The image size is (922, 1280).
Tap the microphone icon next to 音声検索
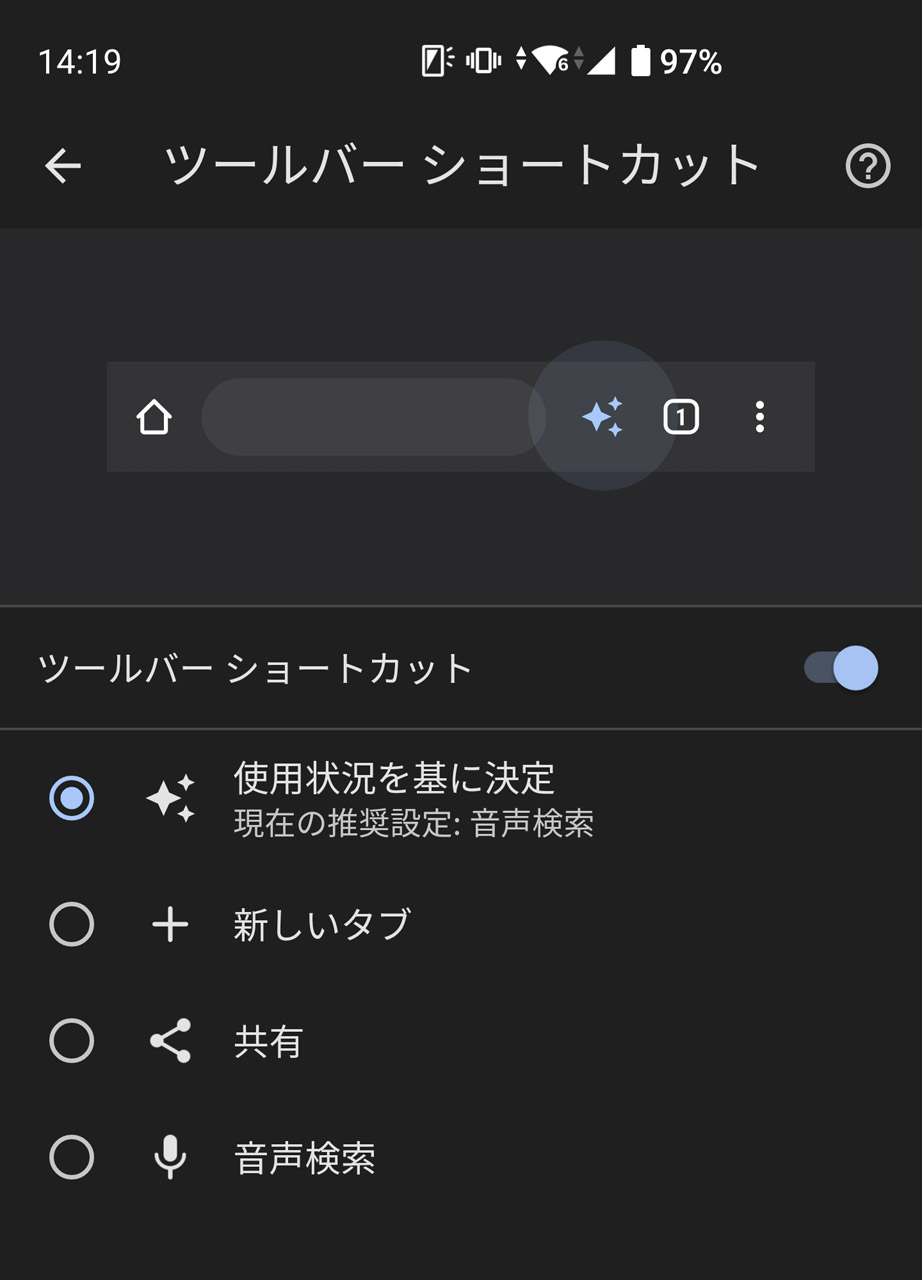coord(170,1158)
